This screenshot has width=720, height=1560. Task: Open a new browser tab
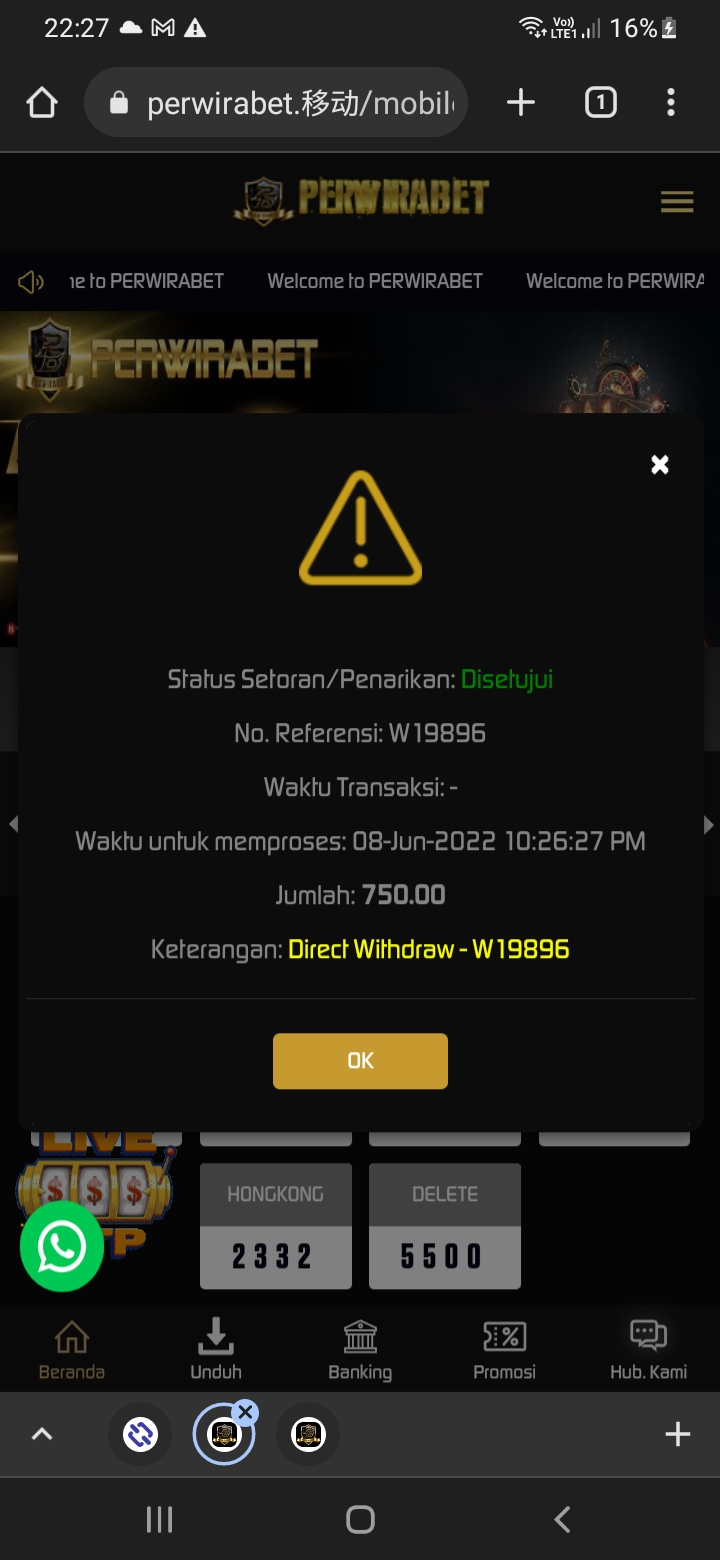point(521,102)
